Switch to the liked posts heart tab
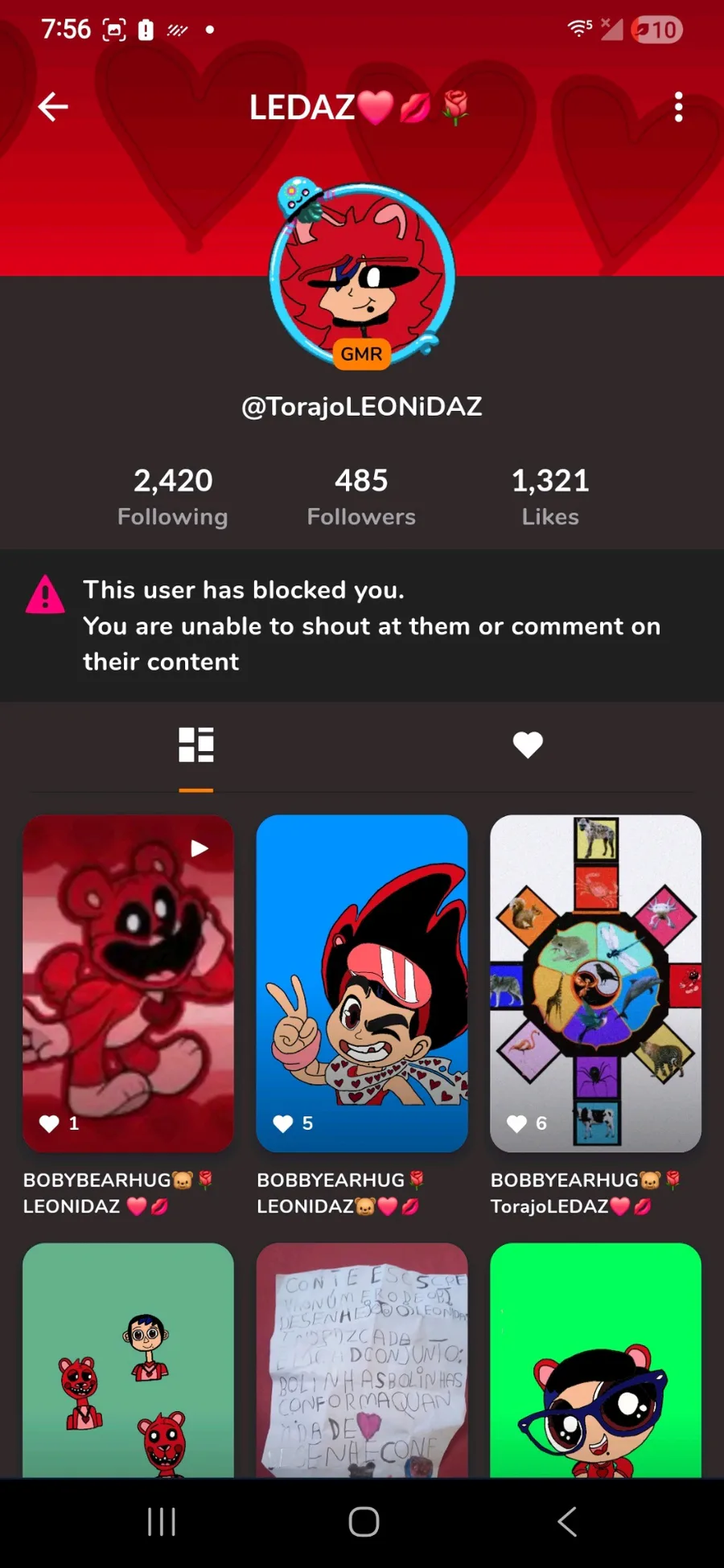This screenshot has height=1568, width=724. (x=528, y=745)
